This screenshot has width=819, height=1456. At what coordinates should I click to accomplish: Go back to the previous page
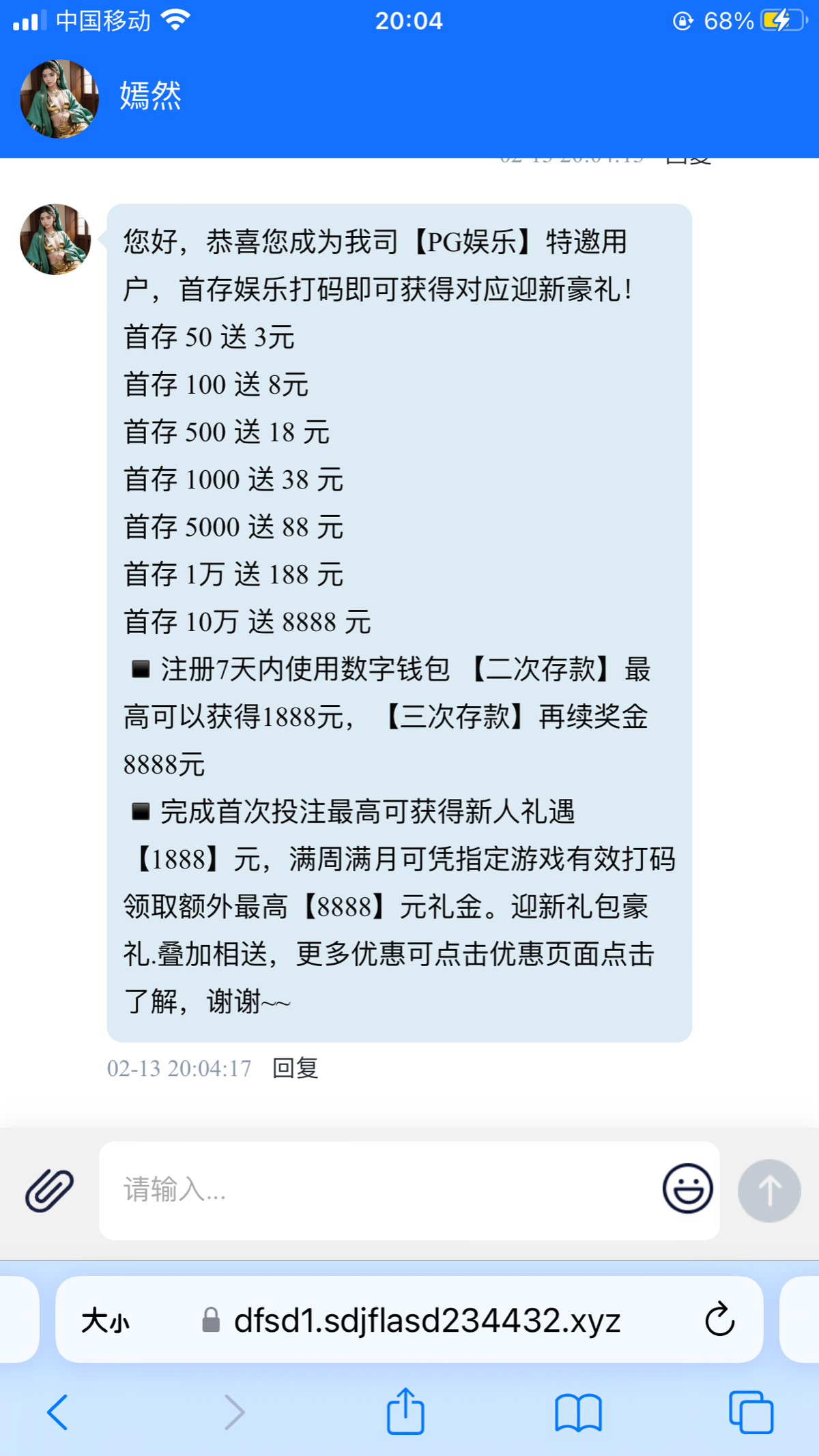click(57, 1412)
